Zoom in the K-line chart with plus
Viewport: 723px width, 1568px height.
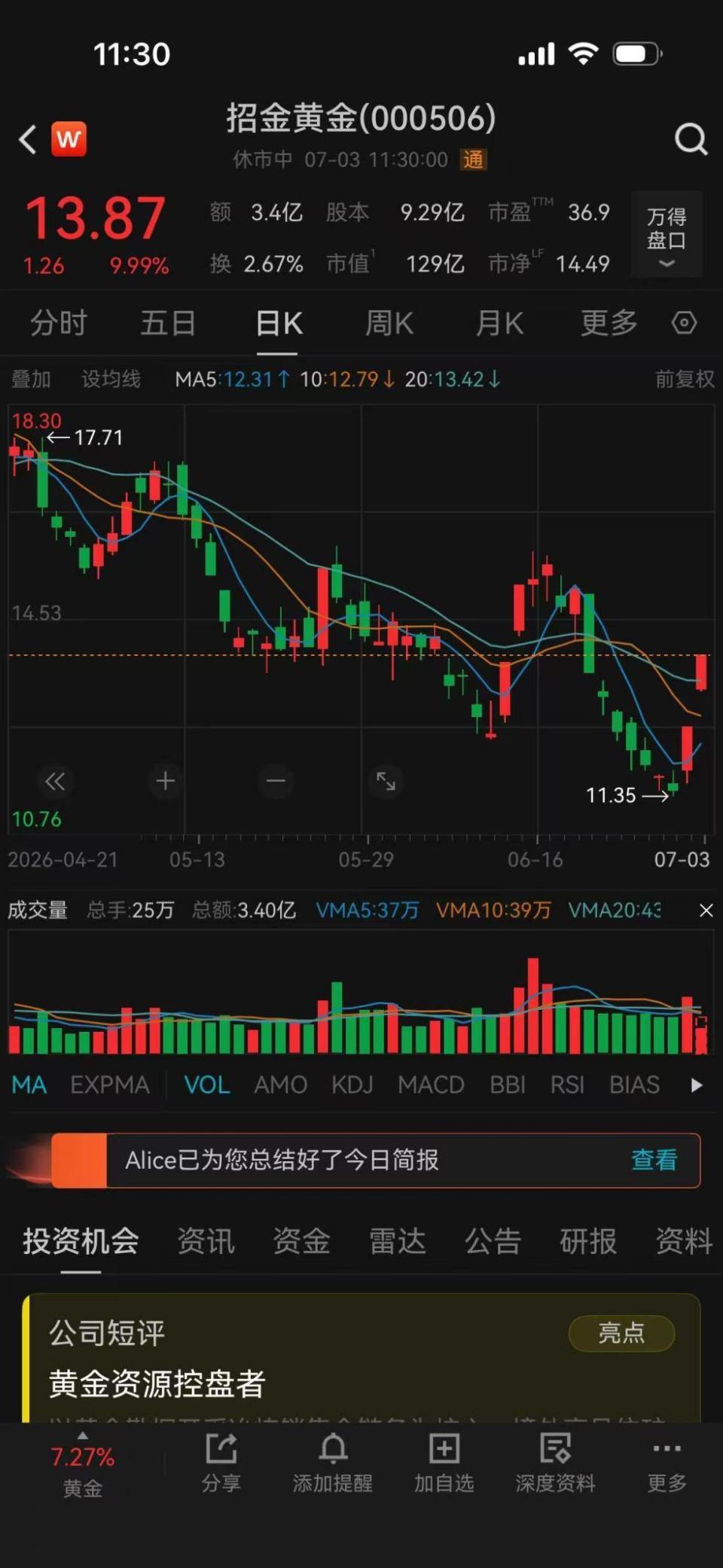coord(165,781)
